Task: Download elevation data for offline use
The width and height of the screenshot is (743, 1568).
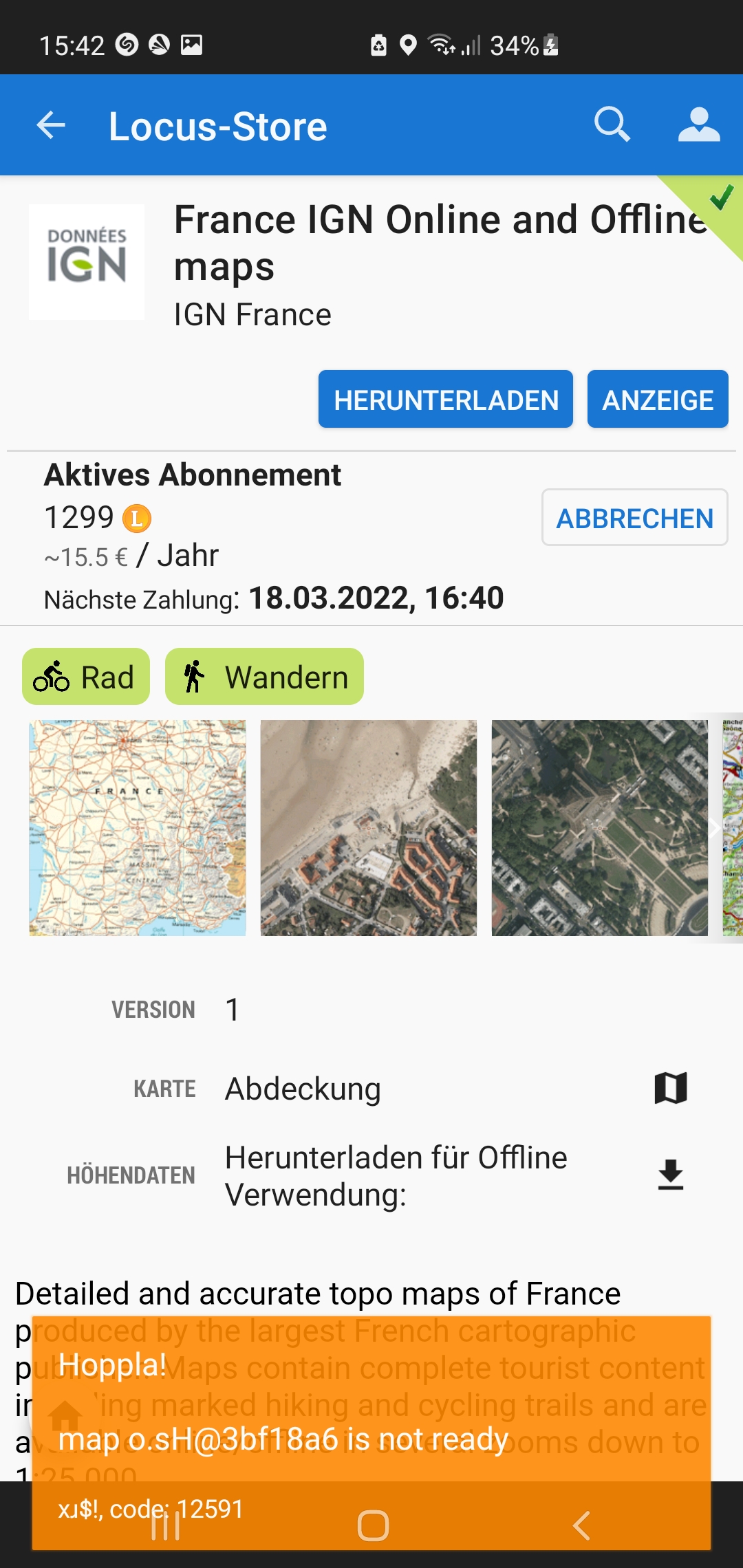Action: coord(670,1175)
